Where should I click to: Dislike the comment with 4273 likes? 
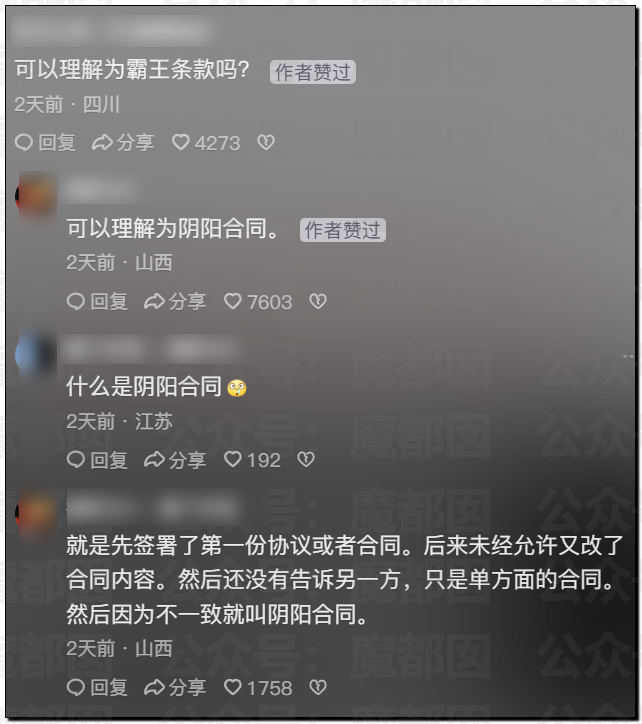coord(266,143)
